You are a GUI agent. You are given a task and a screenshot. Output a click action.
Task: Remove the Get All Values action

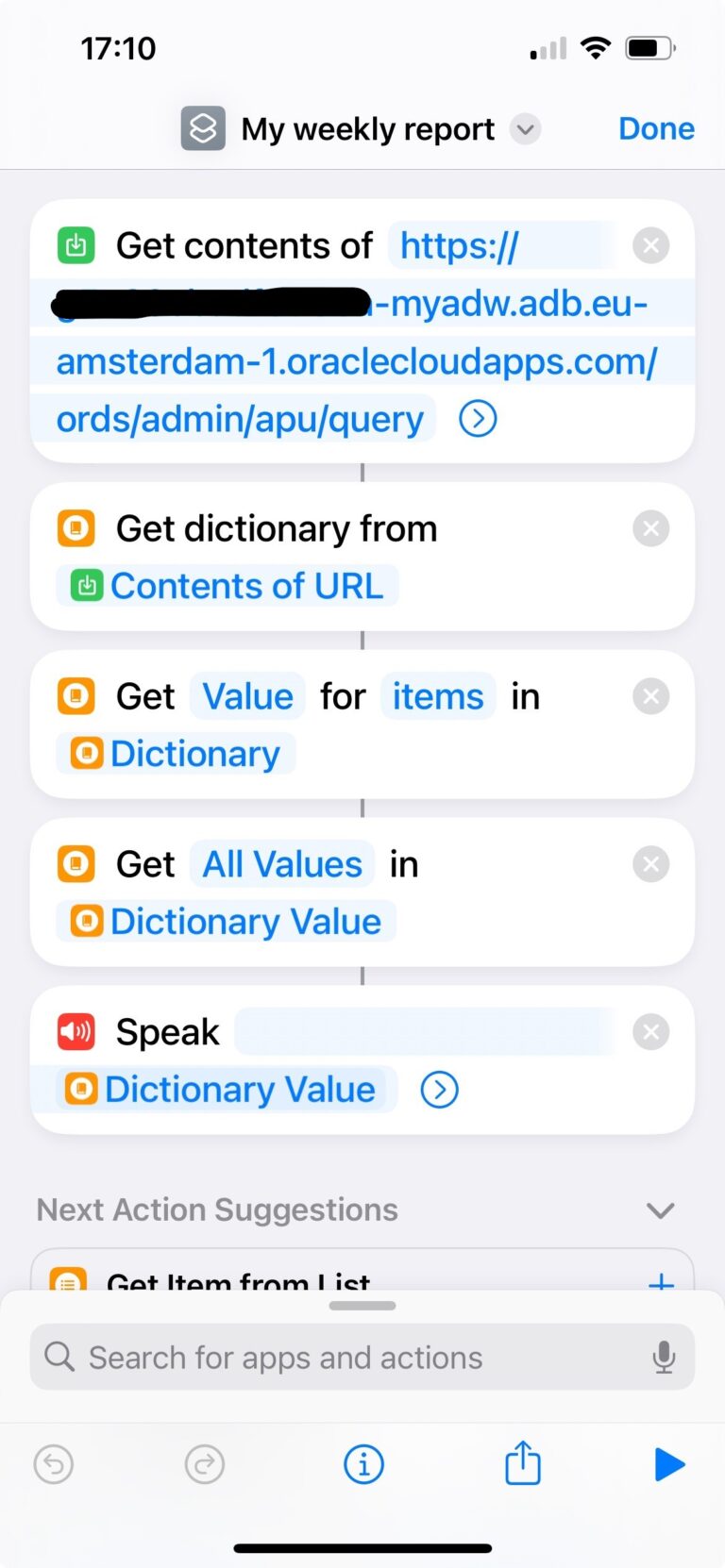(650, 864)
